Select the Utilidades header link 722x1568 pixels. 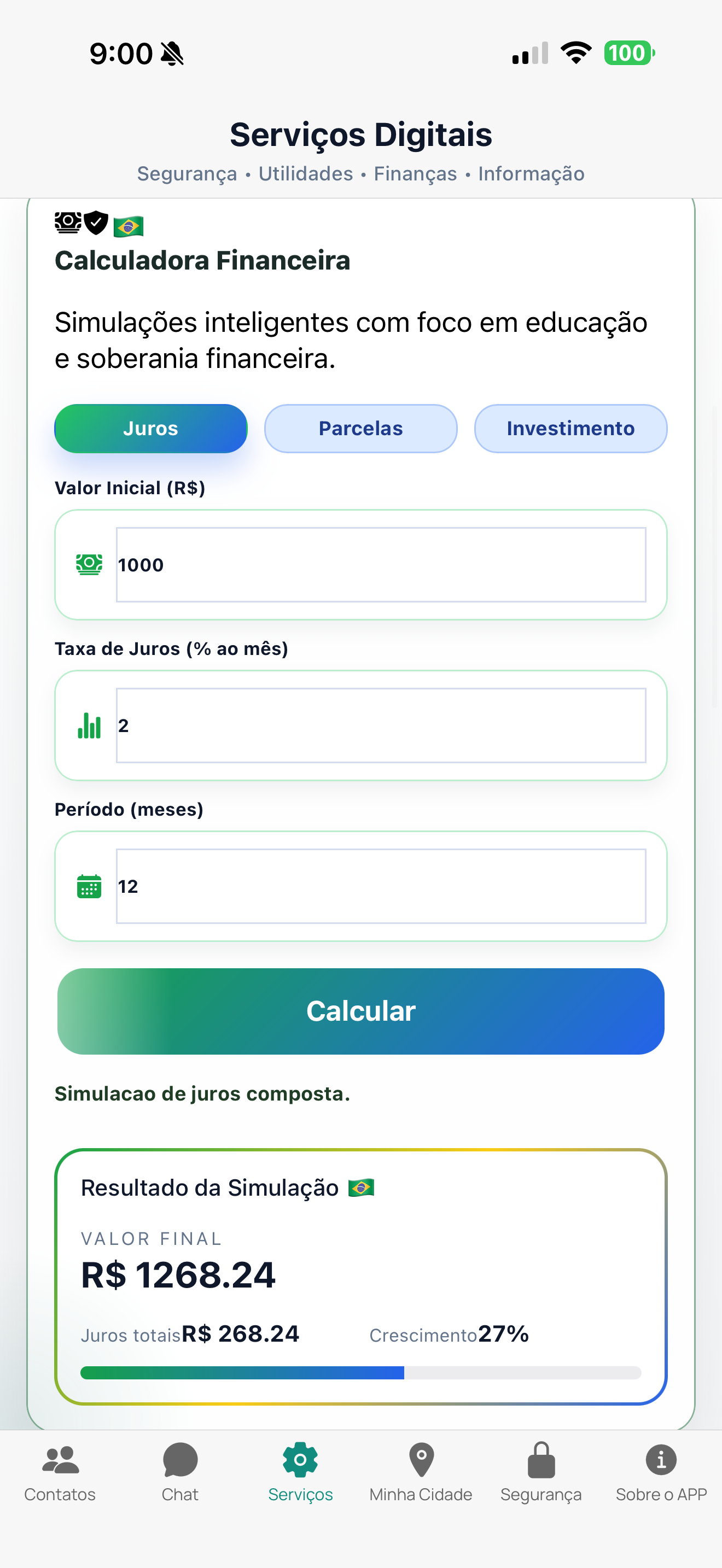click(306, 173)
